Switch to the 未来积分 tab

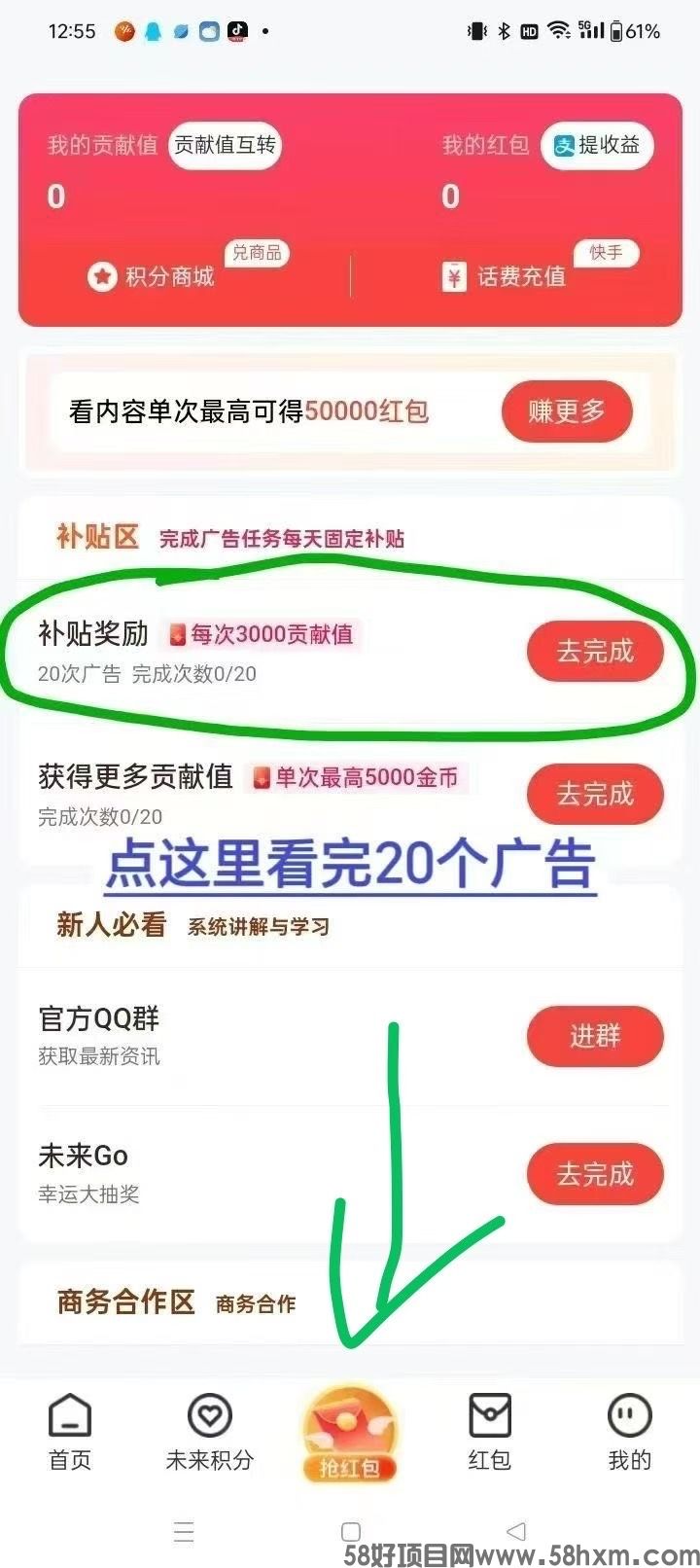click(x=210, y=1432)
